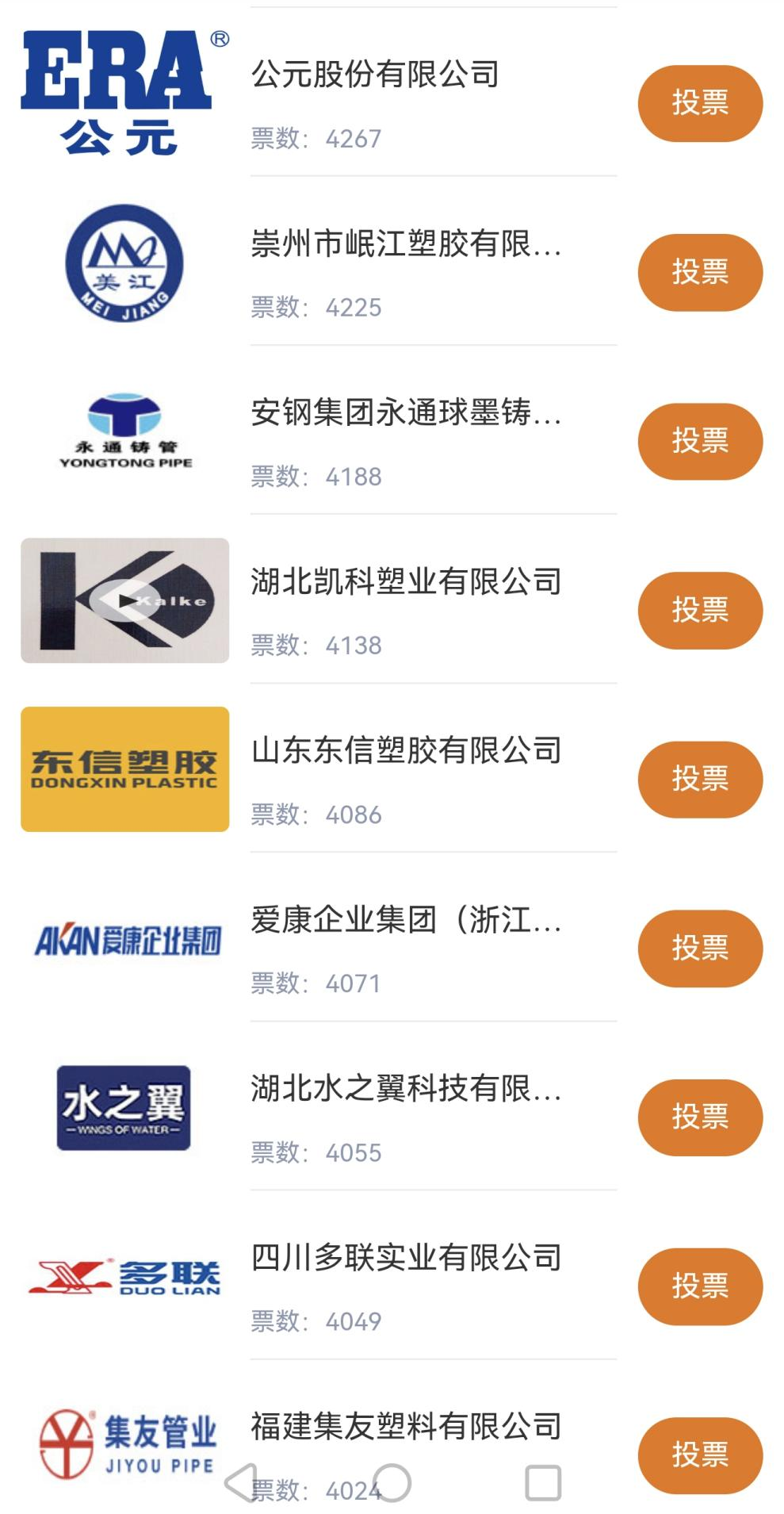The width and height of the screenshot is (784, 1514).
Task: Vote for 湖北水之翼科技
Action: [699, 1117]
